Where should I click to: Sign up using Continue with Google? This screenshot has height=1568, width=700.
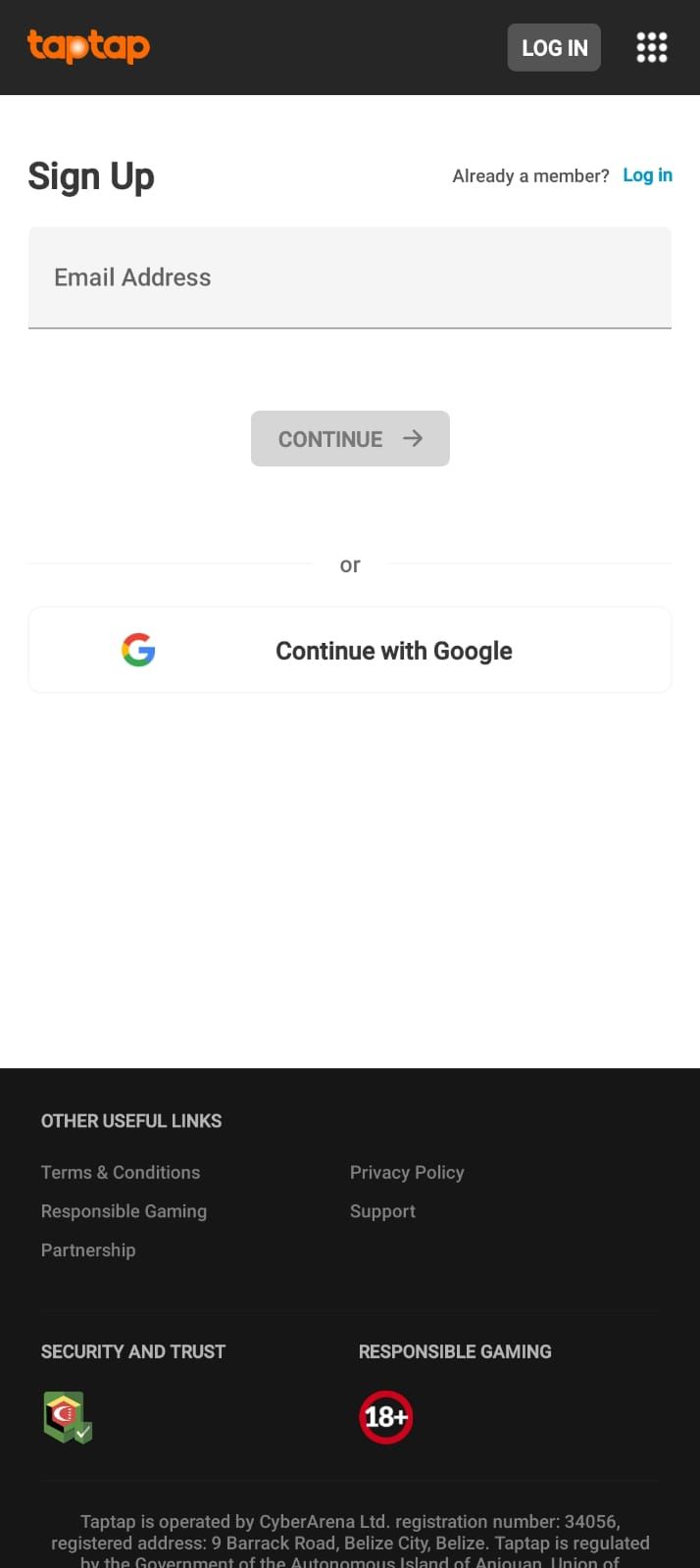(x=350, y=650)
